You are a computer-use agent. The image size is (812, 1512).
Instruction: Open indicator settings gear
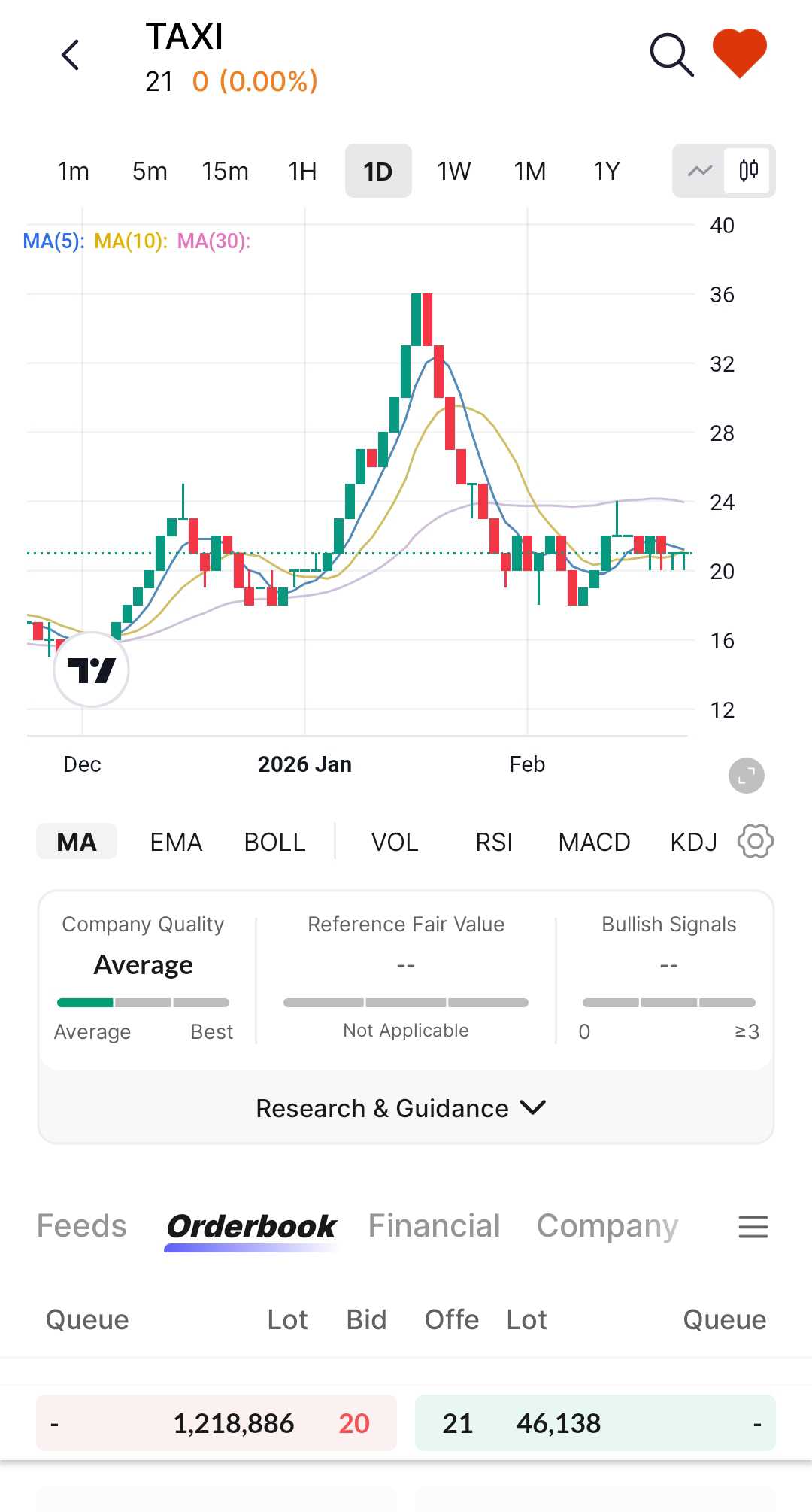755,841
